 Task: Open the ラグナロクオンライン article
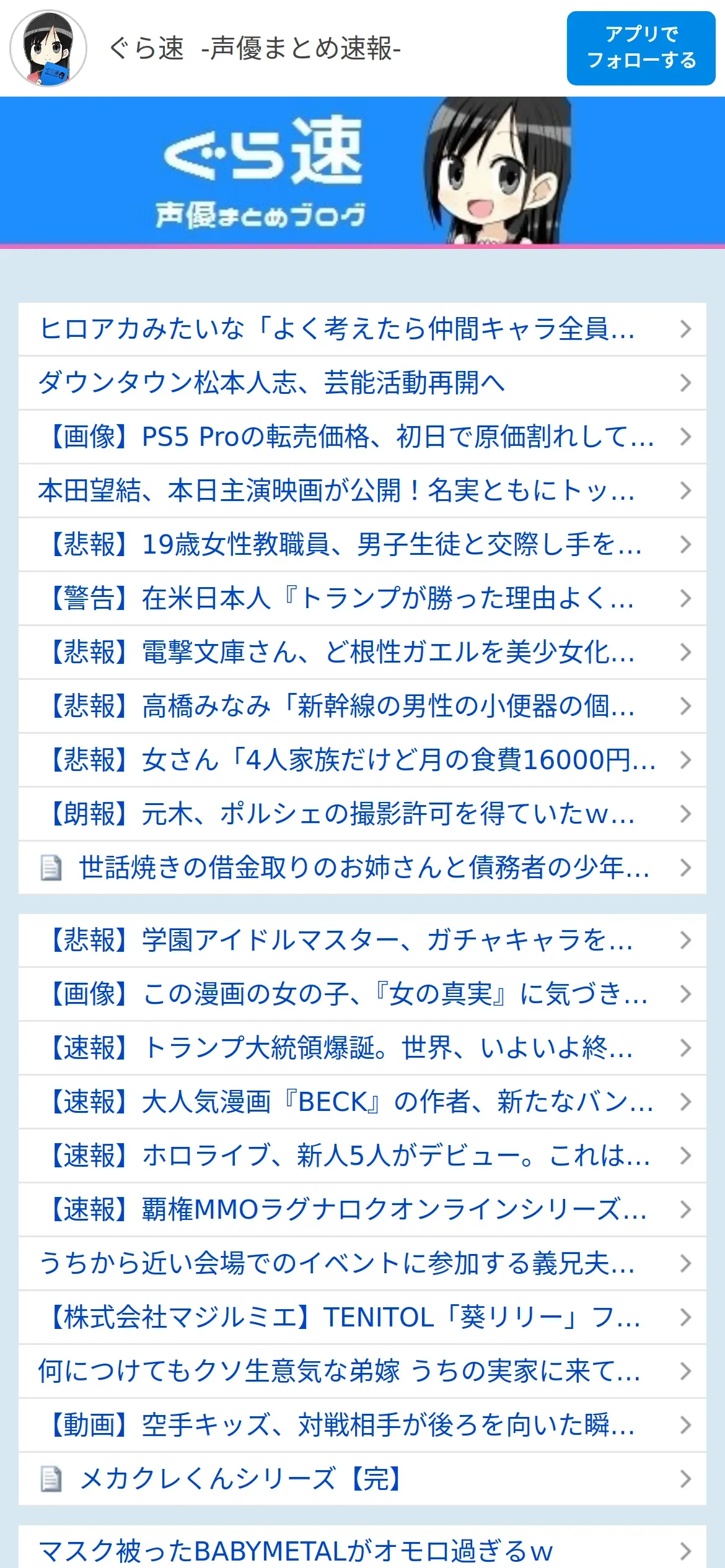coord(362,1209)
